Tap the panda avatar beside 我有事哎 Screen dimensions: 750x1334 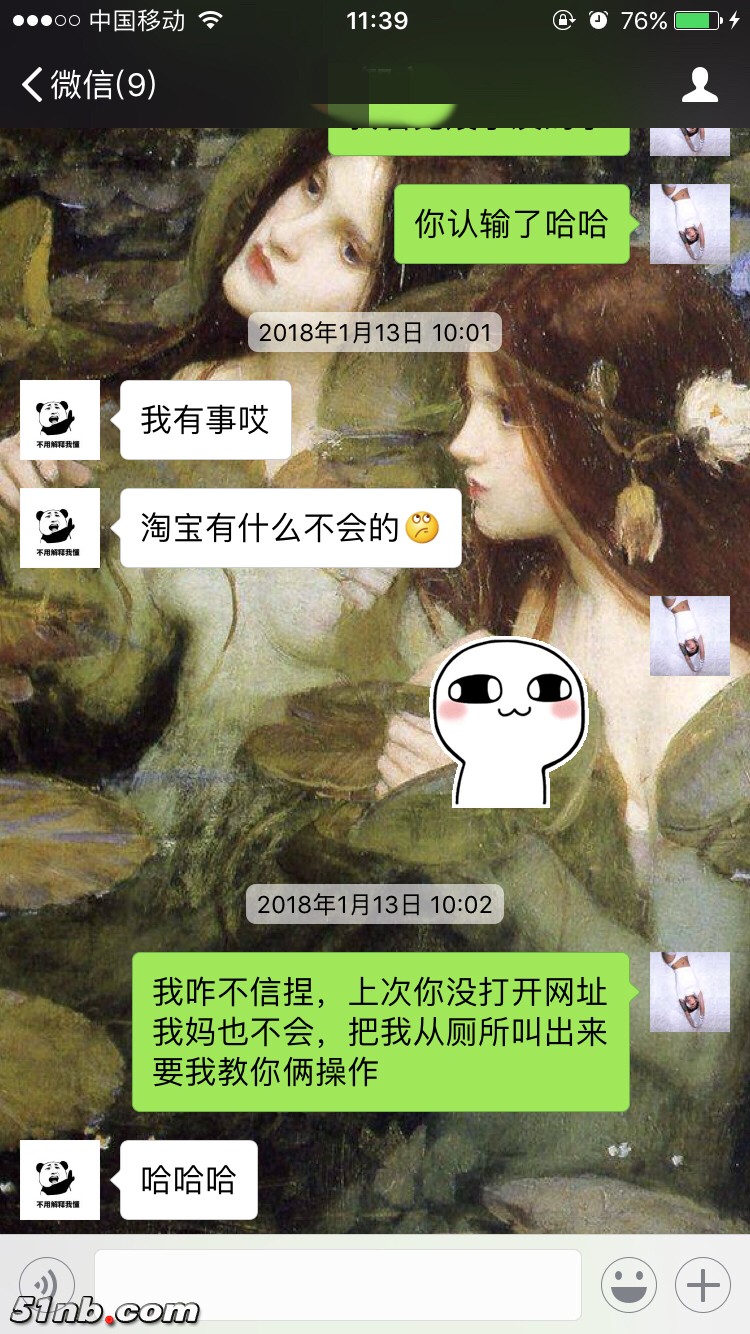pos(60,420)
